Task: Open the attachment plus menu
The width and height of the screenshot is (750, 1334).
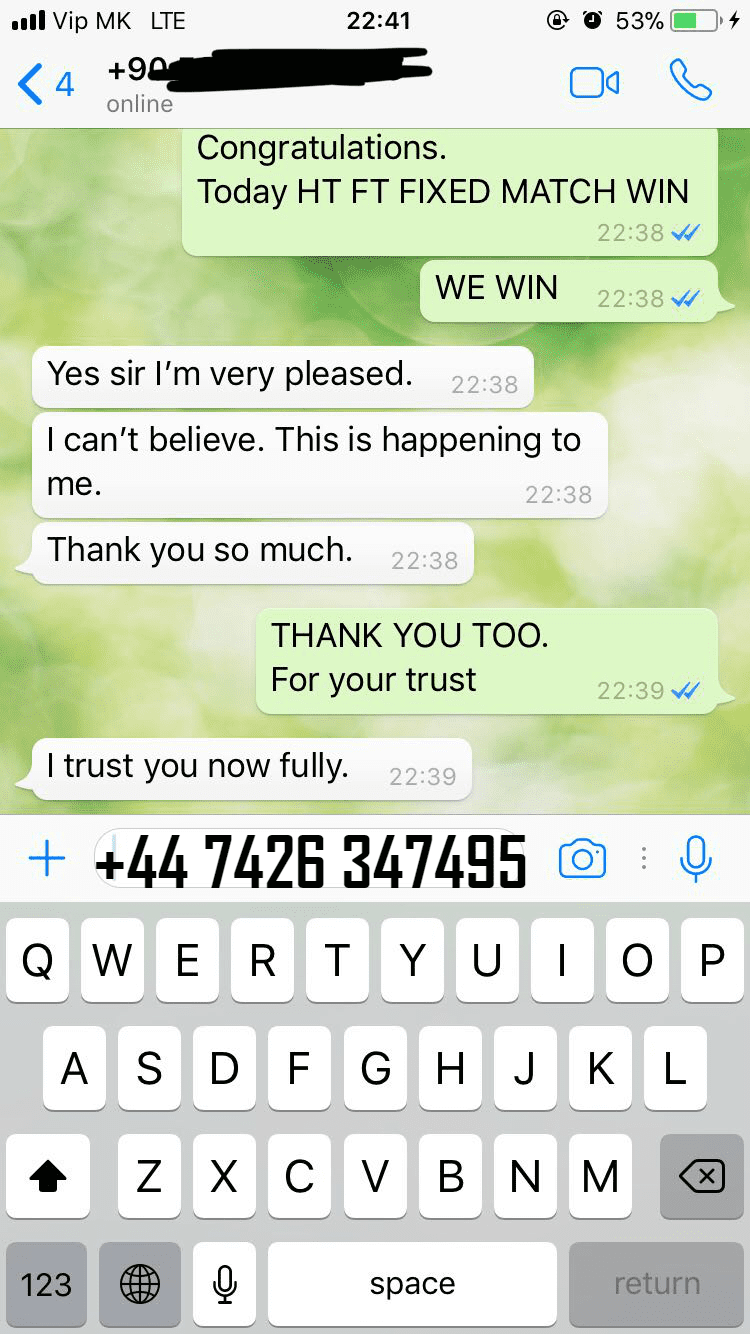Action: coord(46,859)
